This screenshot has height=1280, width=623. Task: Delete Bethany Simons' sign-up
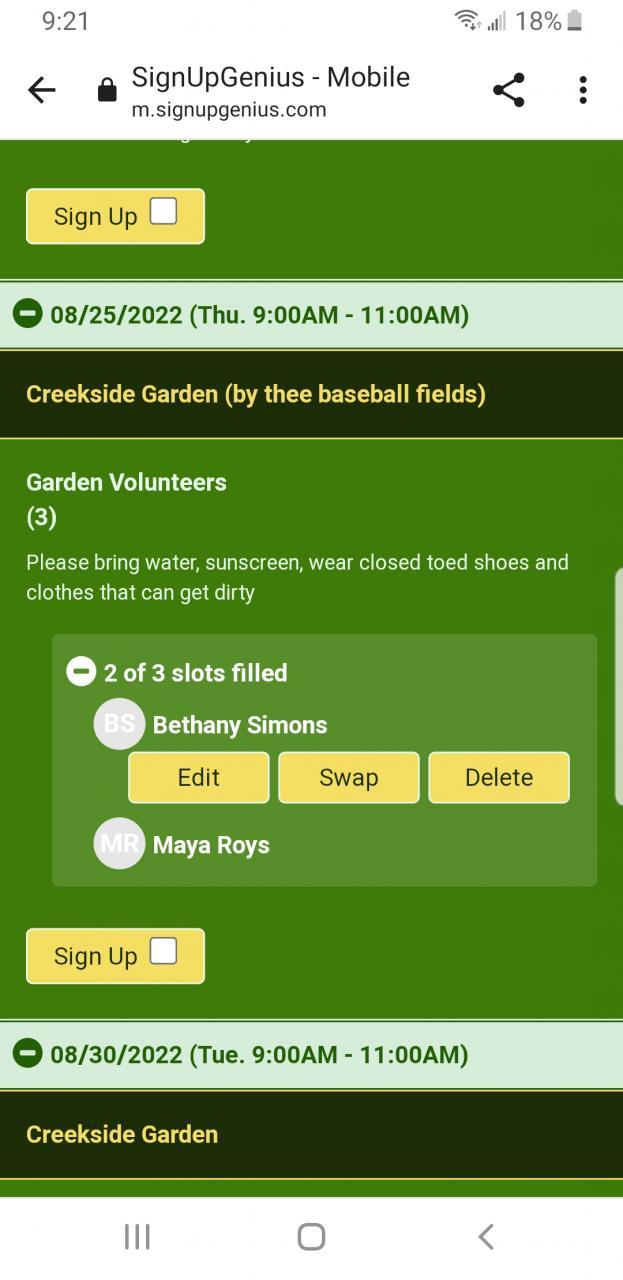498,777
